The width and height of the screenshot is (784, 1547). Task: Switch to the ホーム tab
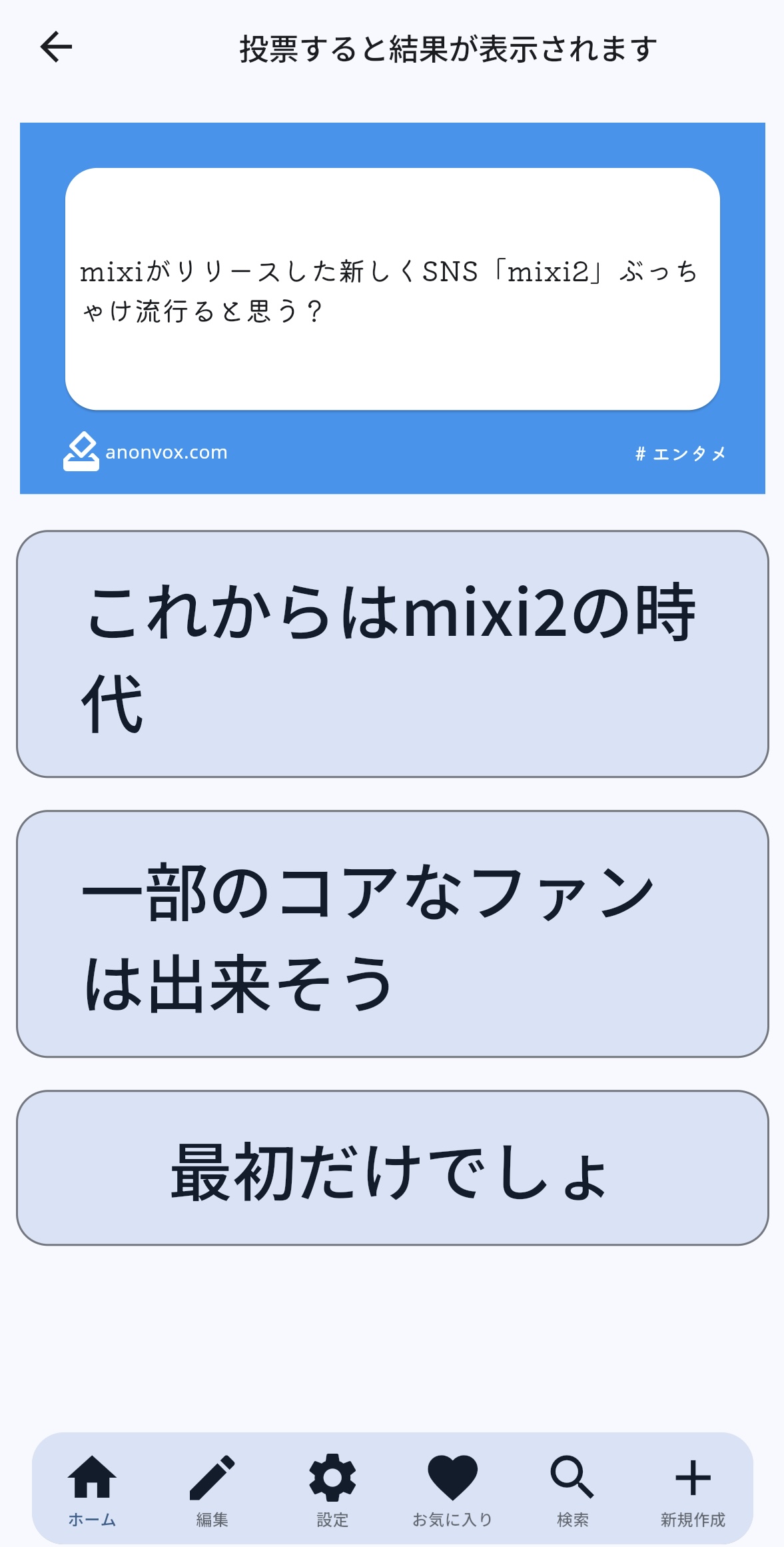pyautogui.click(x=92, y=1489)
